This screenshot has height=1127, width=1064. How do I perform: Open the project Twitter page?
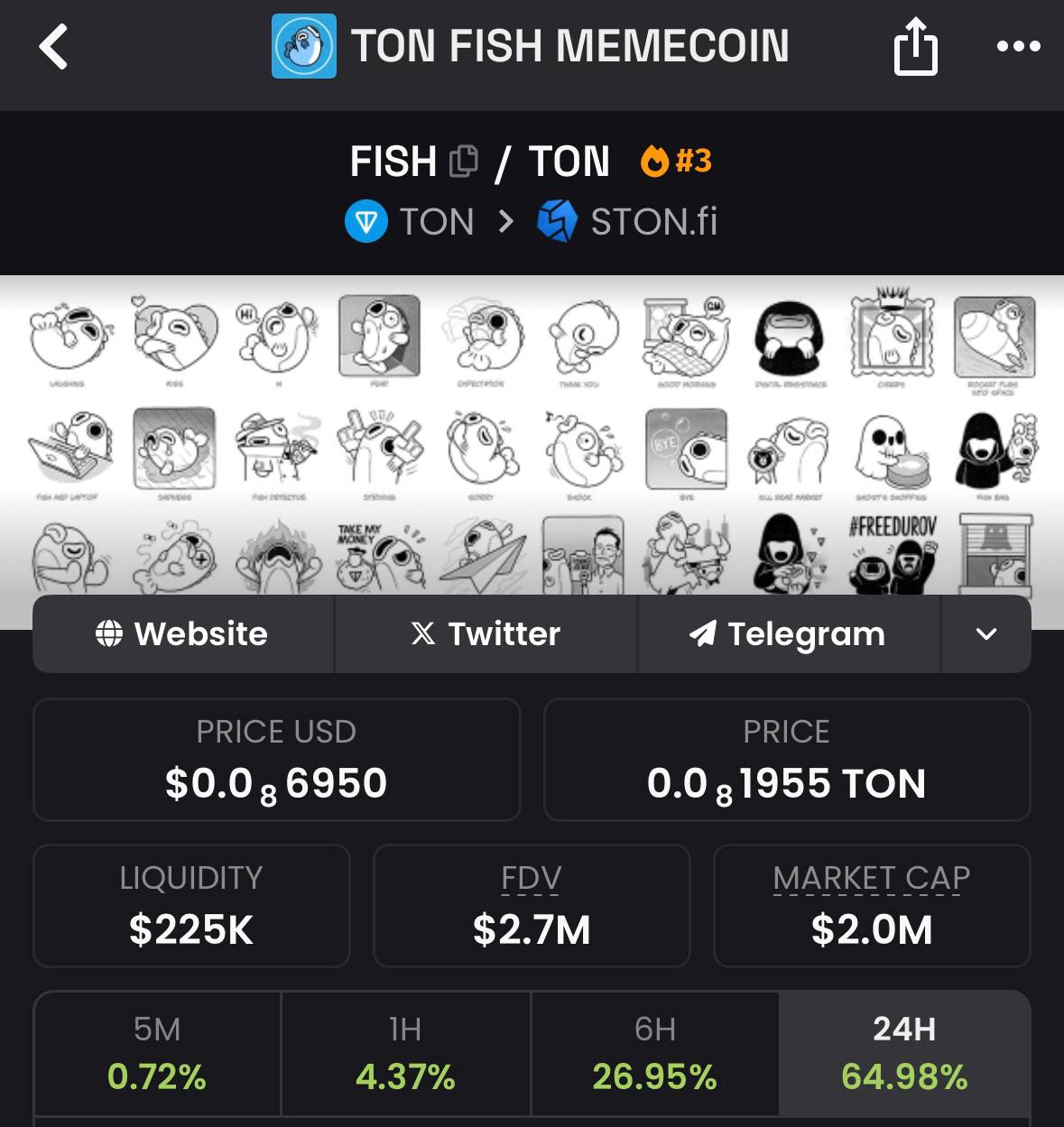[x=486, y=634]
